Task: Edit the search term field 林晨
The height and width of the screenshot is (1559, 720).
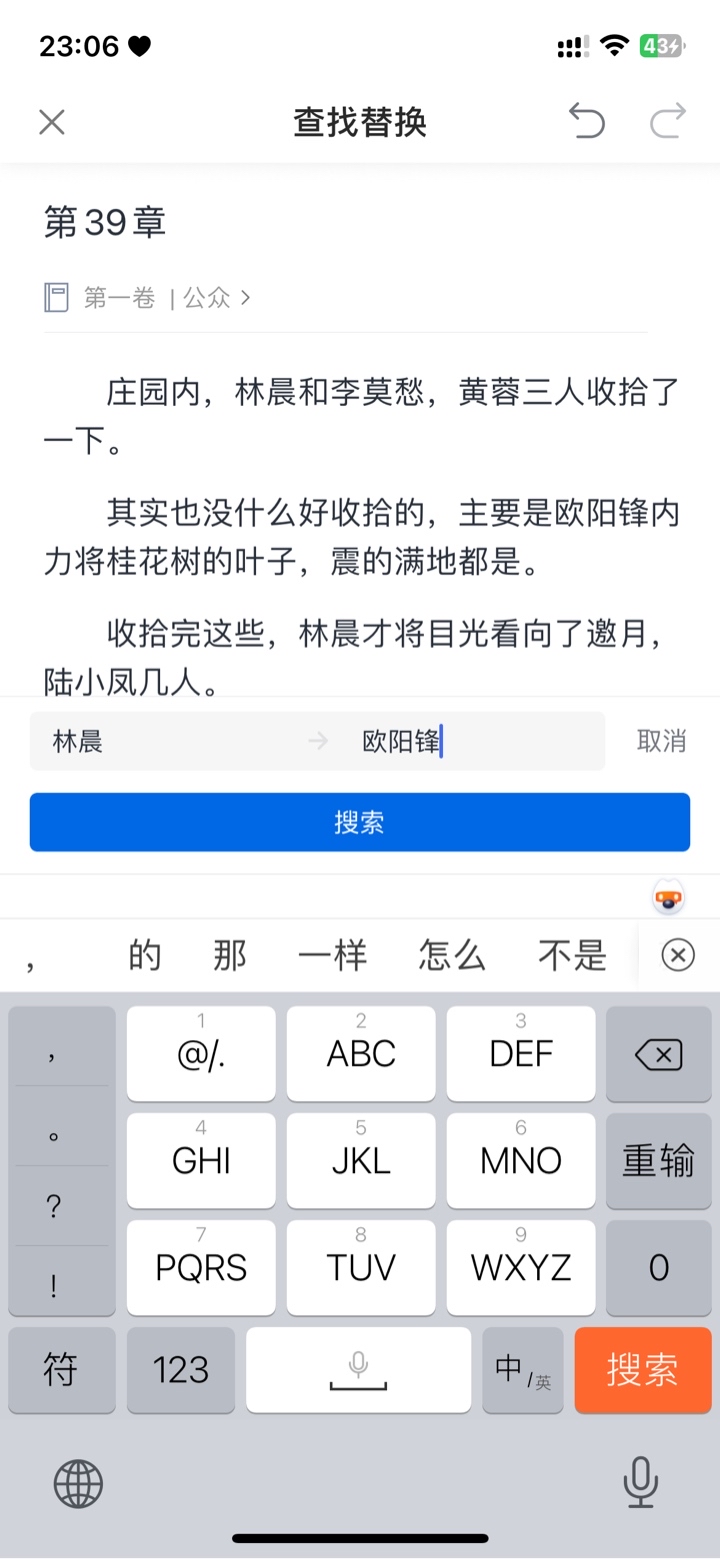Action: click(170, 741)
